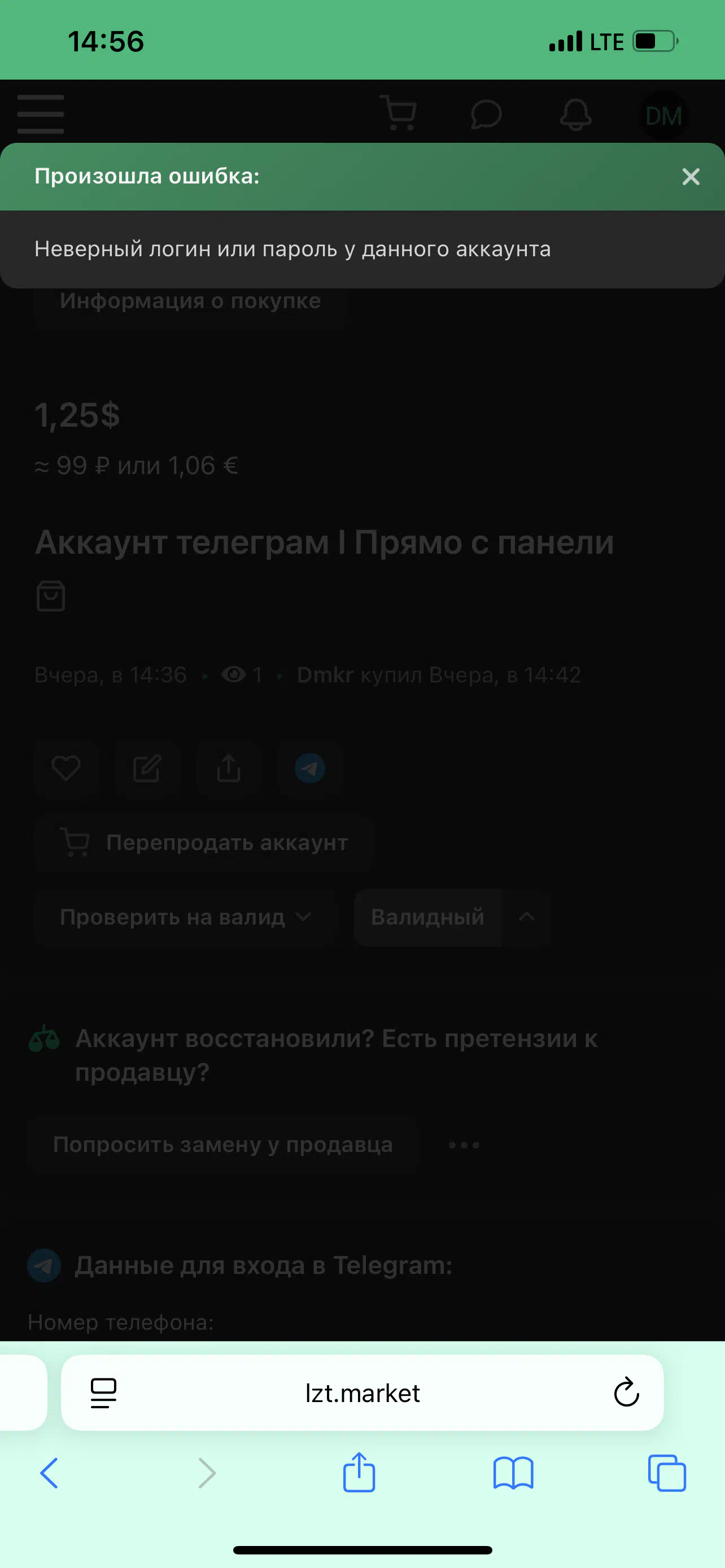
Task: Reload the lzt.market page
Action: pos(626,1392)
